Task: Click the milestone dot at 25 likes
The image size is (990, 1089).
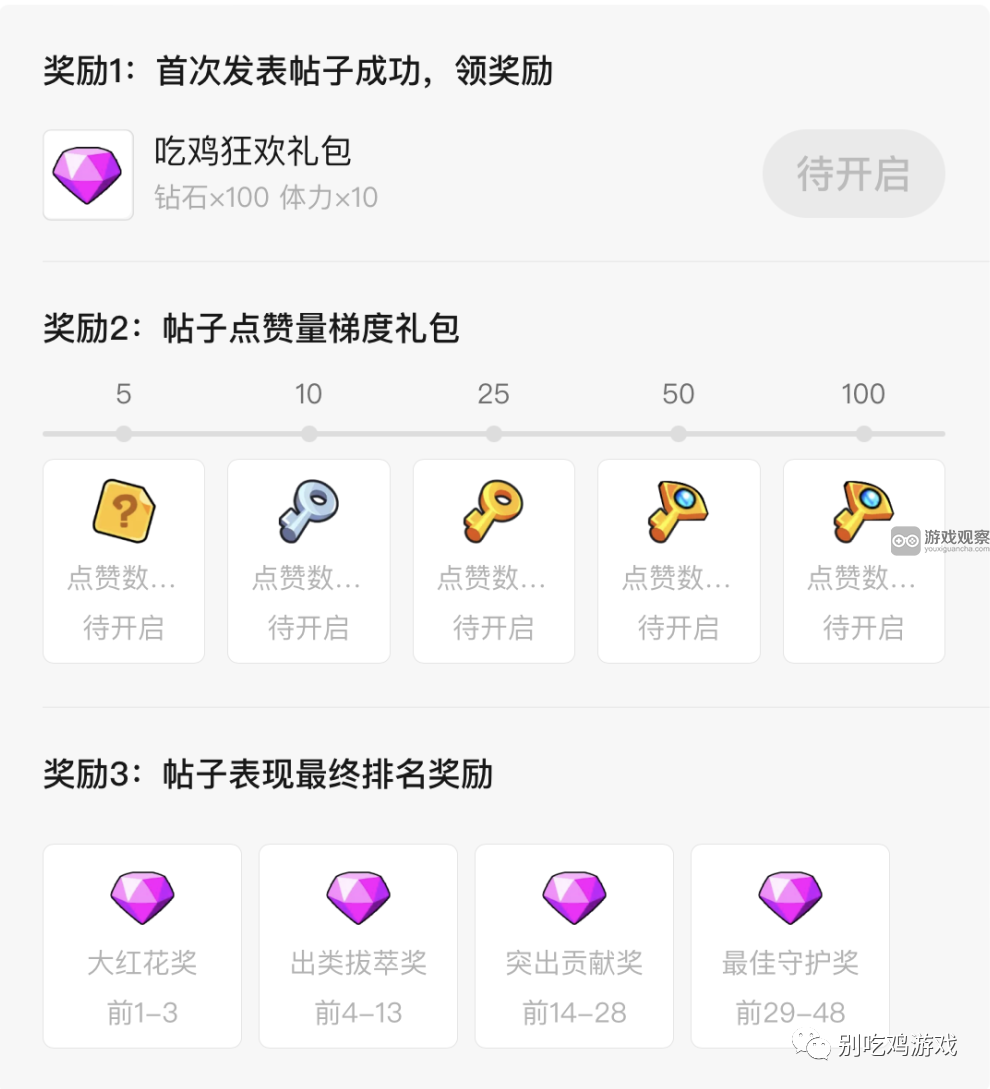Action: (x=493, y=433)
